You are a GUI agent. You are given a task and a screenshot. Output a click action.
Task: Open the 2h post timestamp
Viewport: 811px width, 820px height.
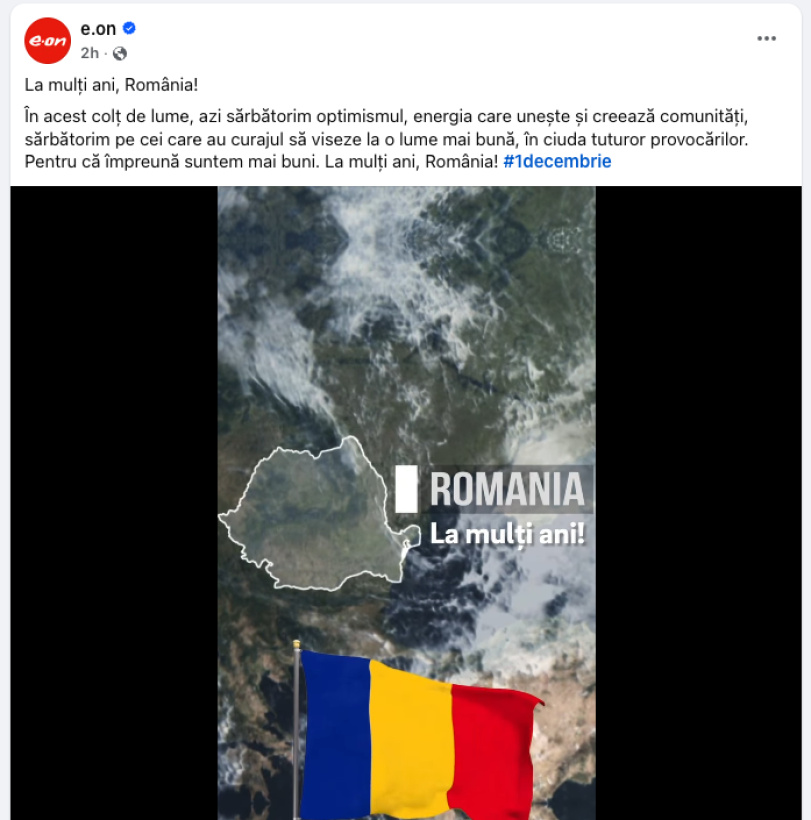[x=90, y=53]
